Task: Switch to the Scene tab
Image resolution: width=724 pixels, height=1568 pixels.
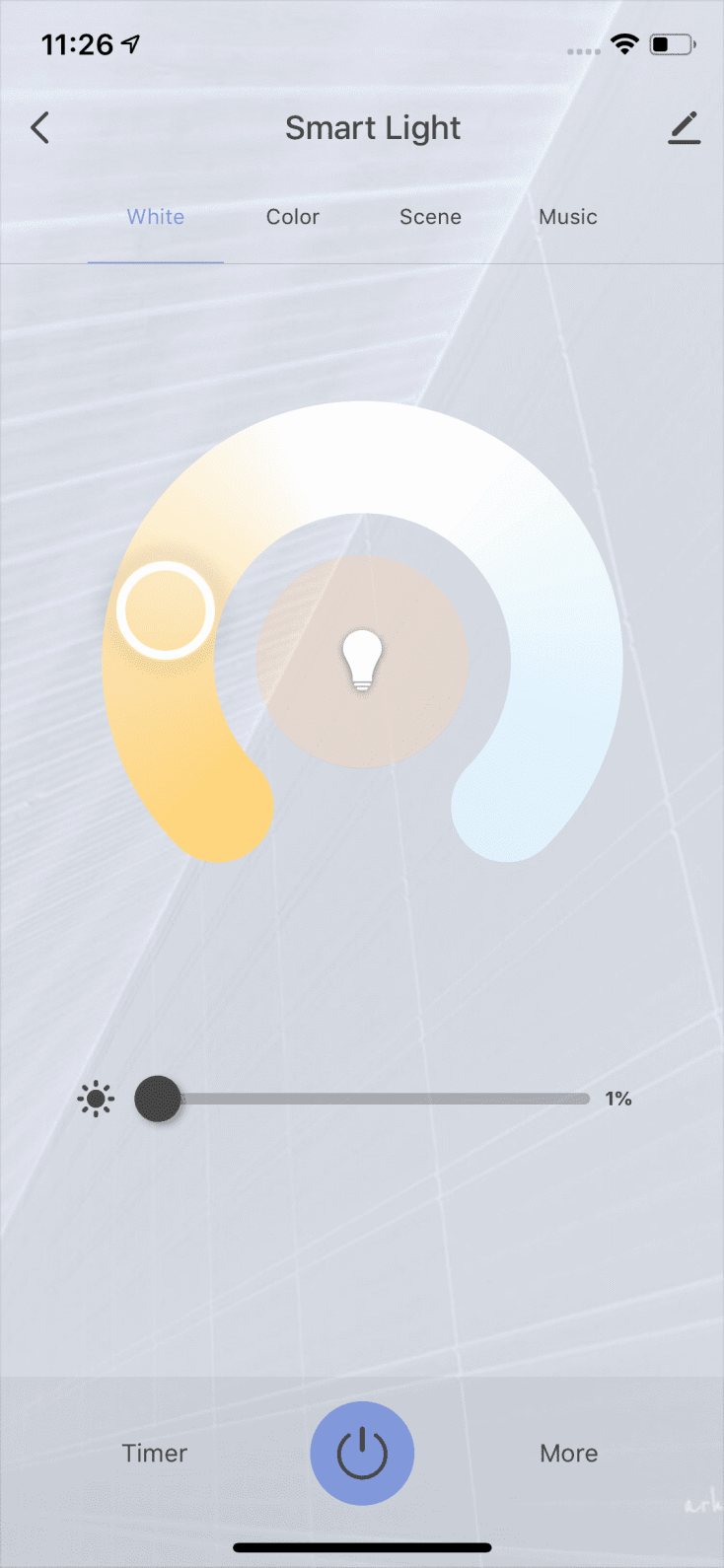Action: pos(430,217)
